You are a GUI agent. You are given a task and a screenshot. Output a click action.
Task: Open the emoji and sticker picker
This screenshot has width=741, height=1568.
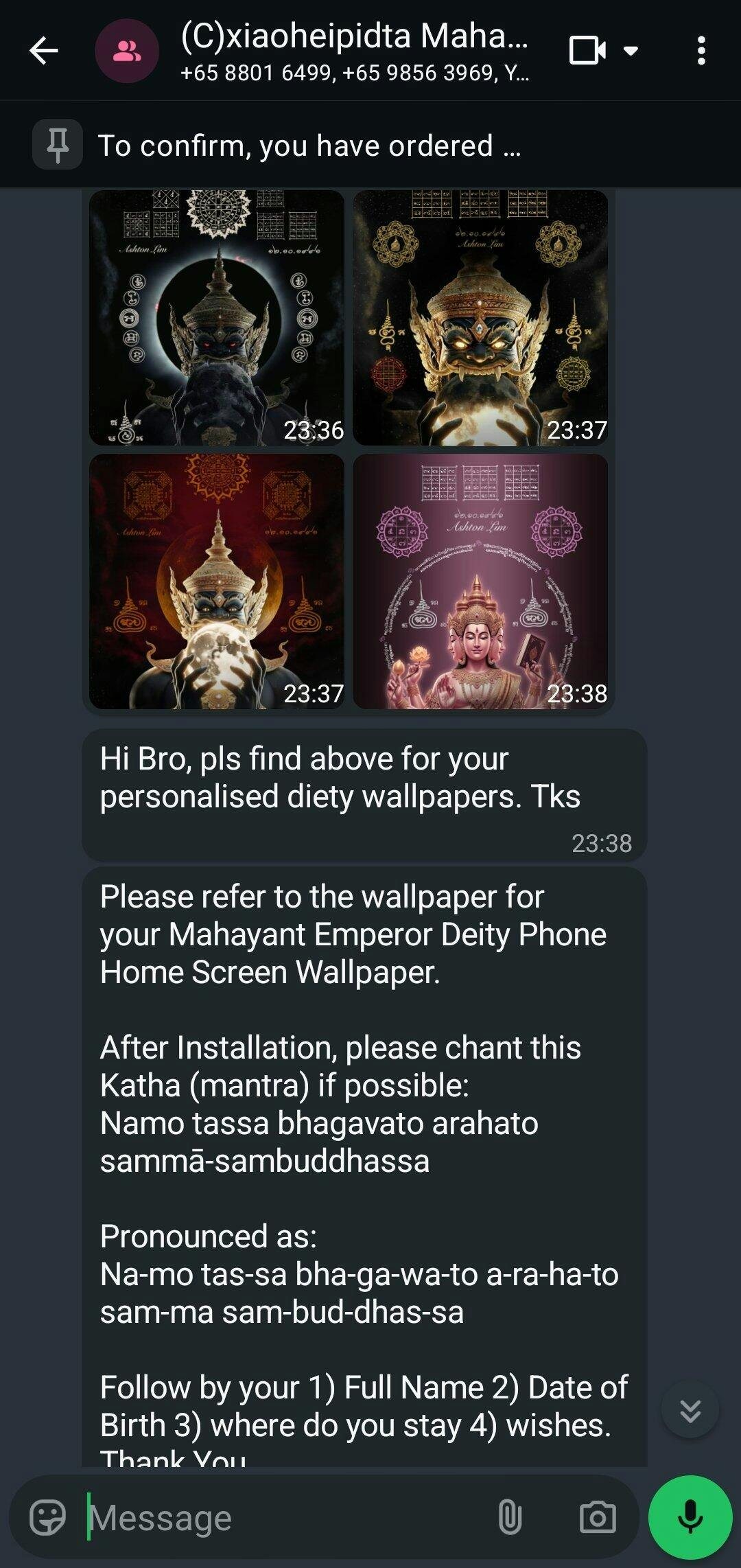[x=48, y=1517]
